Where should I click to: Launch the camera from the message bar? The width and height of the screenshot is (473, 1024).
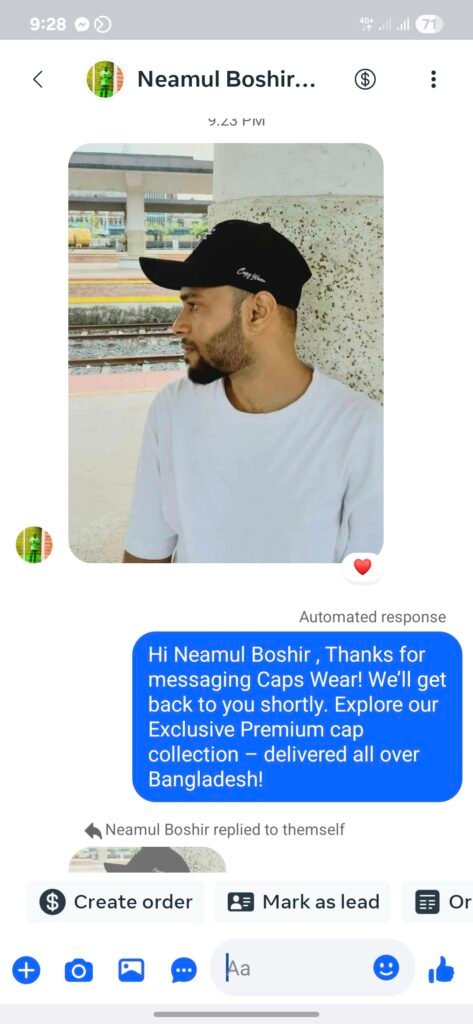pyautogui.click(x=78, y=970)
